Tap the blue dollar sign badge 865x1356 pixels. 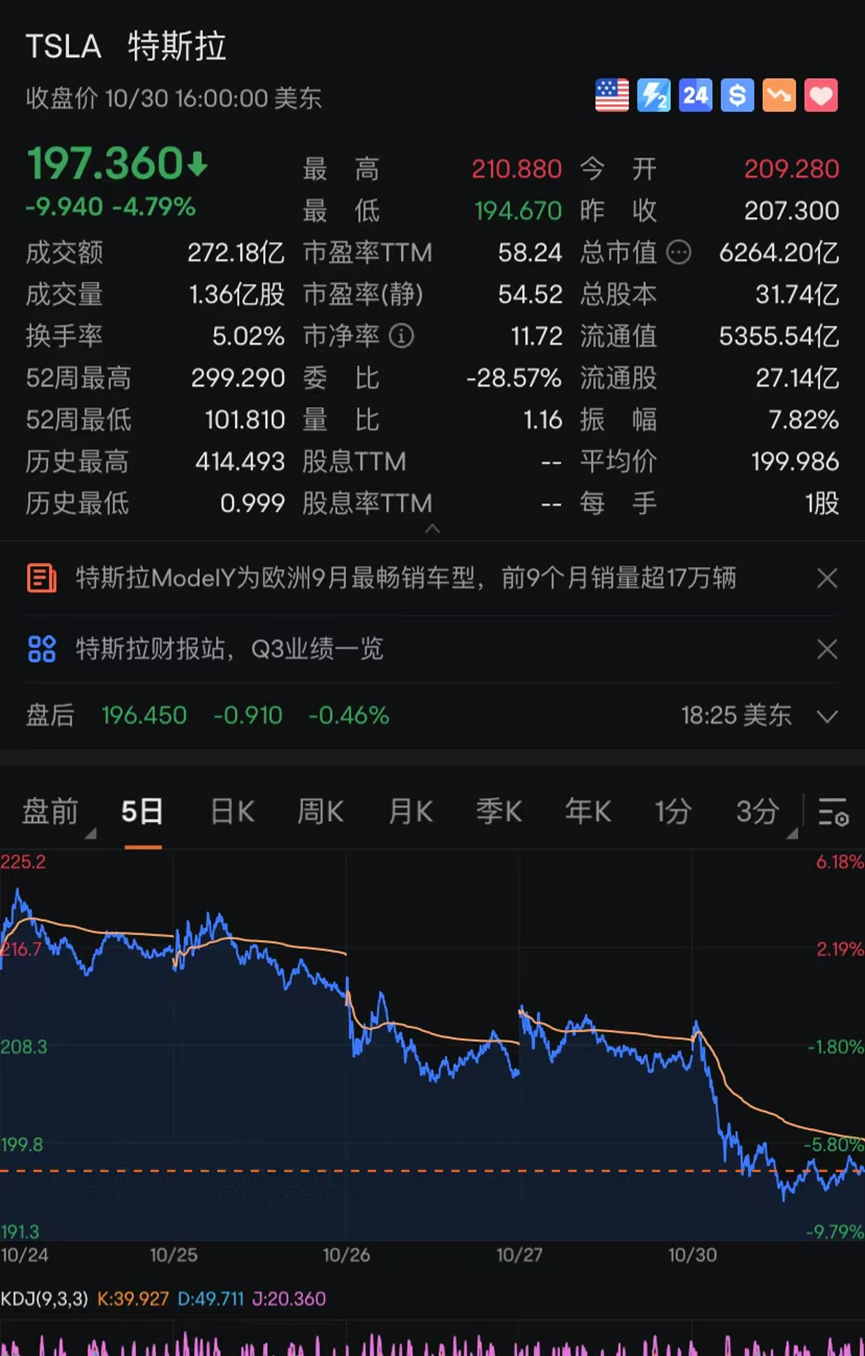[x=737, y=96]
